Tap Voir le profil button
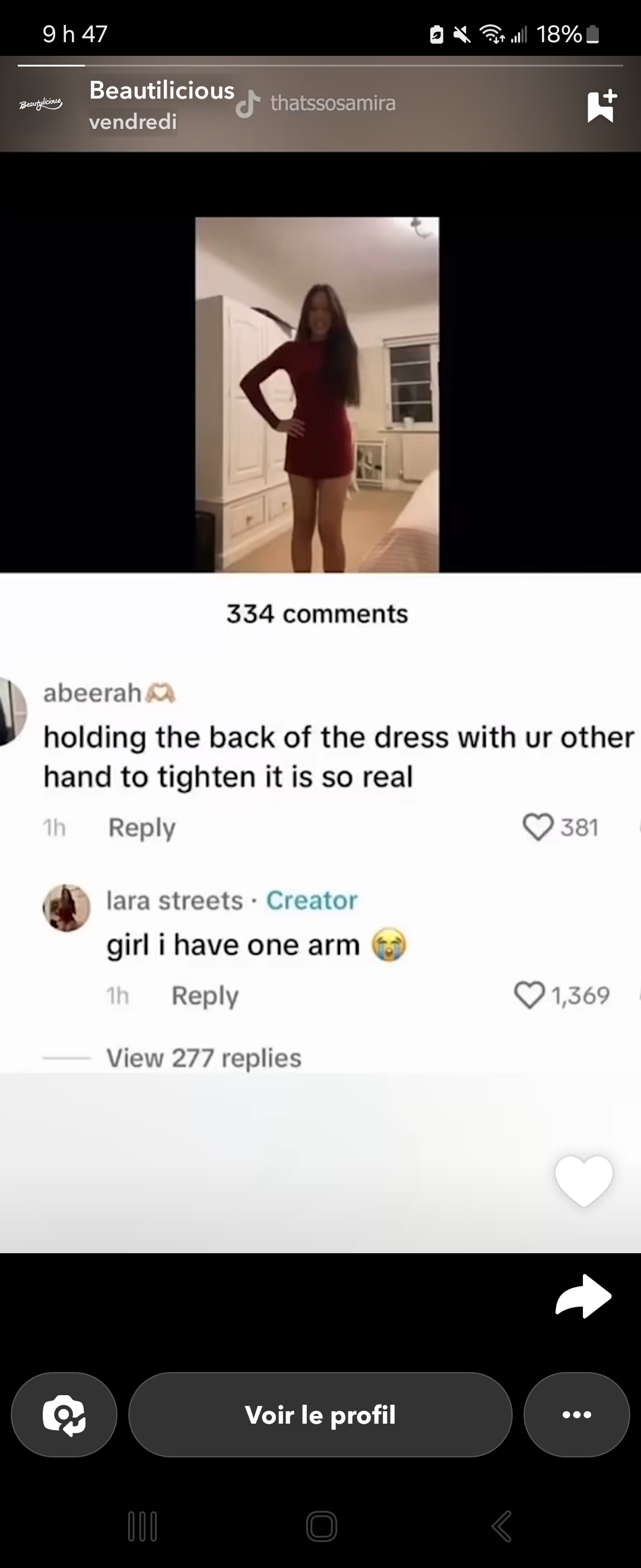 pyautogui.click(x=320, y=1415)
